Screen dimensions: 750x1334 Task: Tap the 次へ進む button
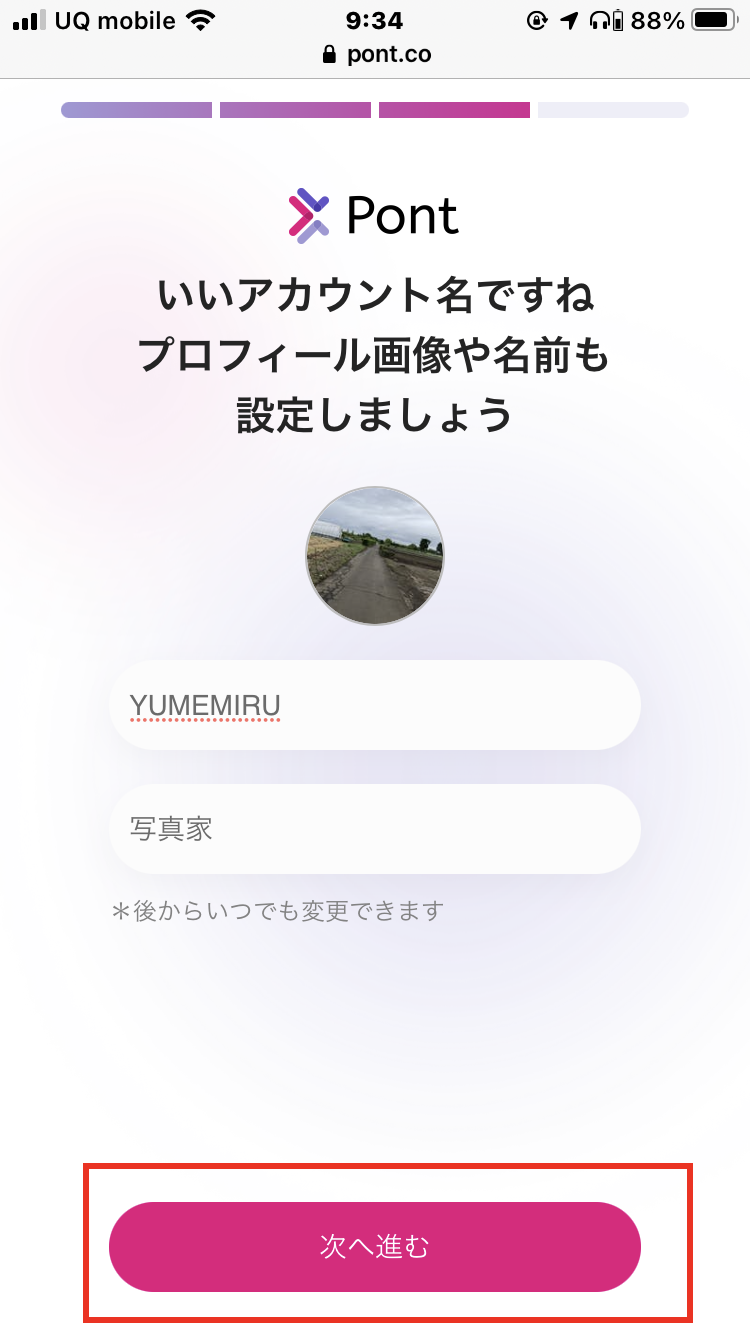(x=374, y=1246)
